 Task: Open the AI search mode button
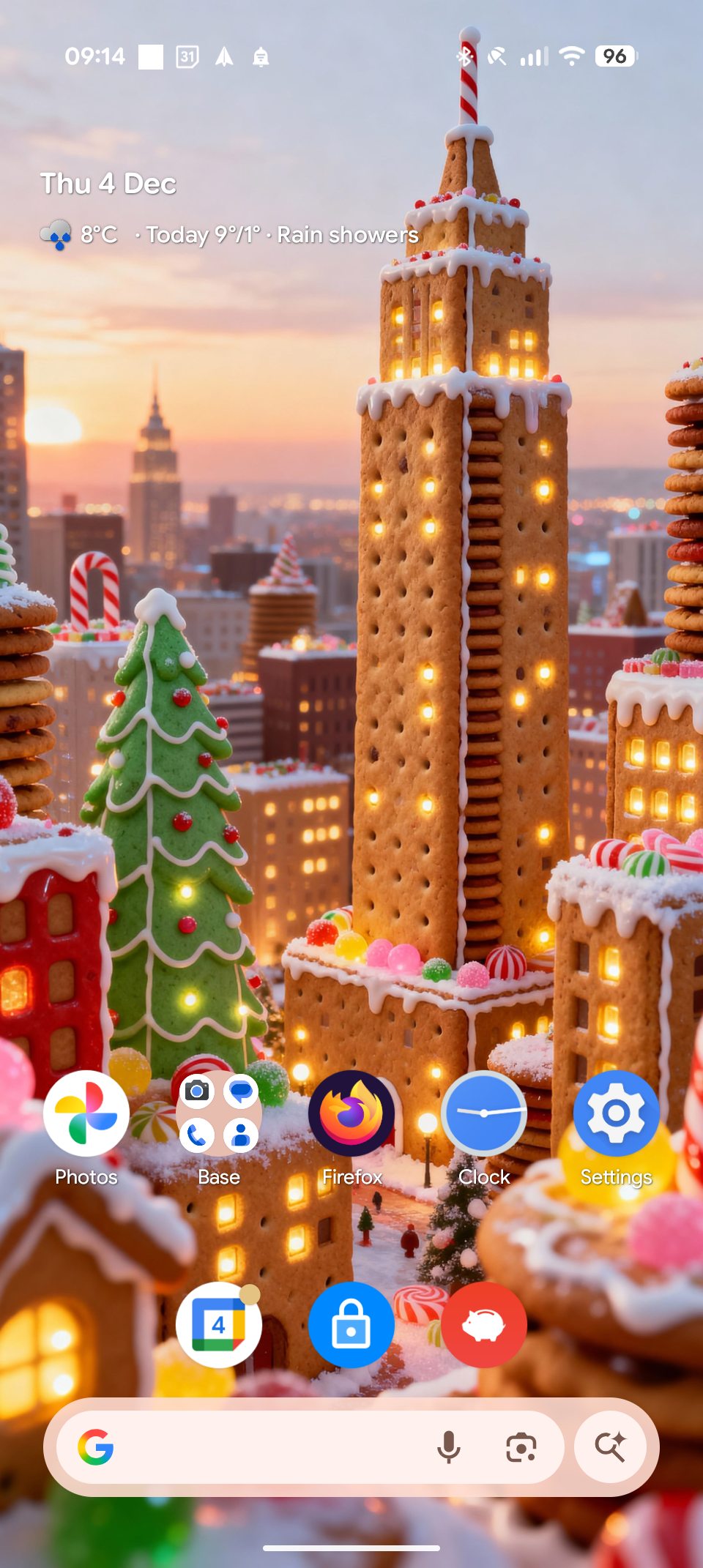coord(610,1447)
